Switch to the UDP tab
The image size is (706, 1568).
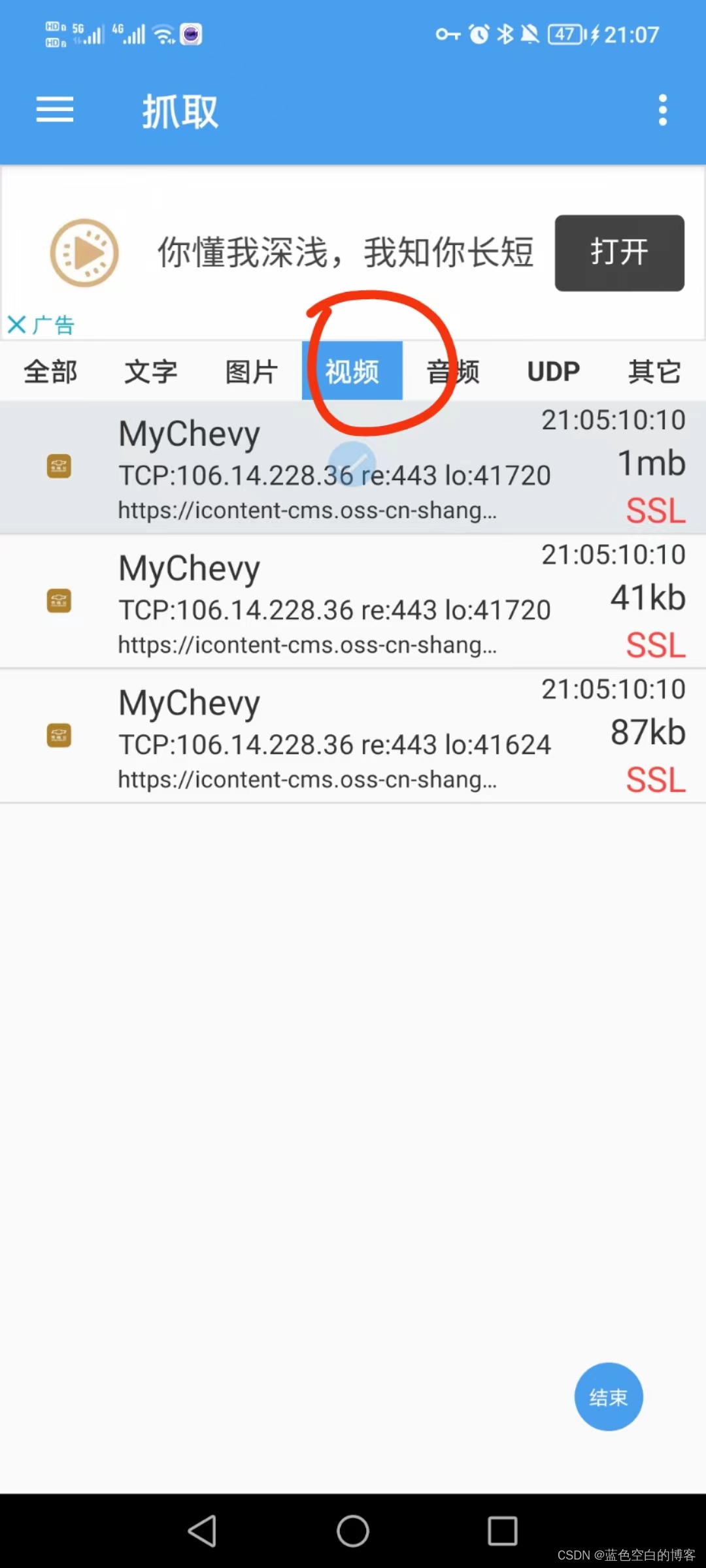pyautogui.click(x=554, y=371)
